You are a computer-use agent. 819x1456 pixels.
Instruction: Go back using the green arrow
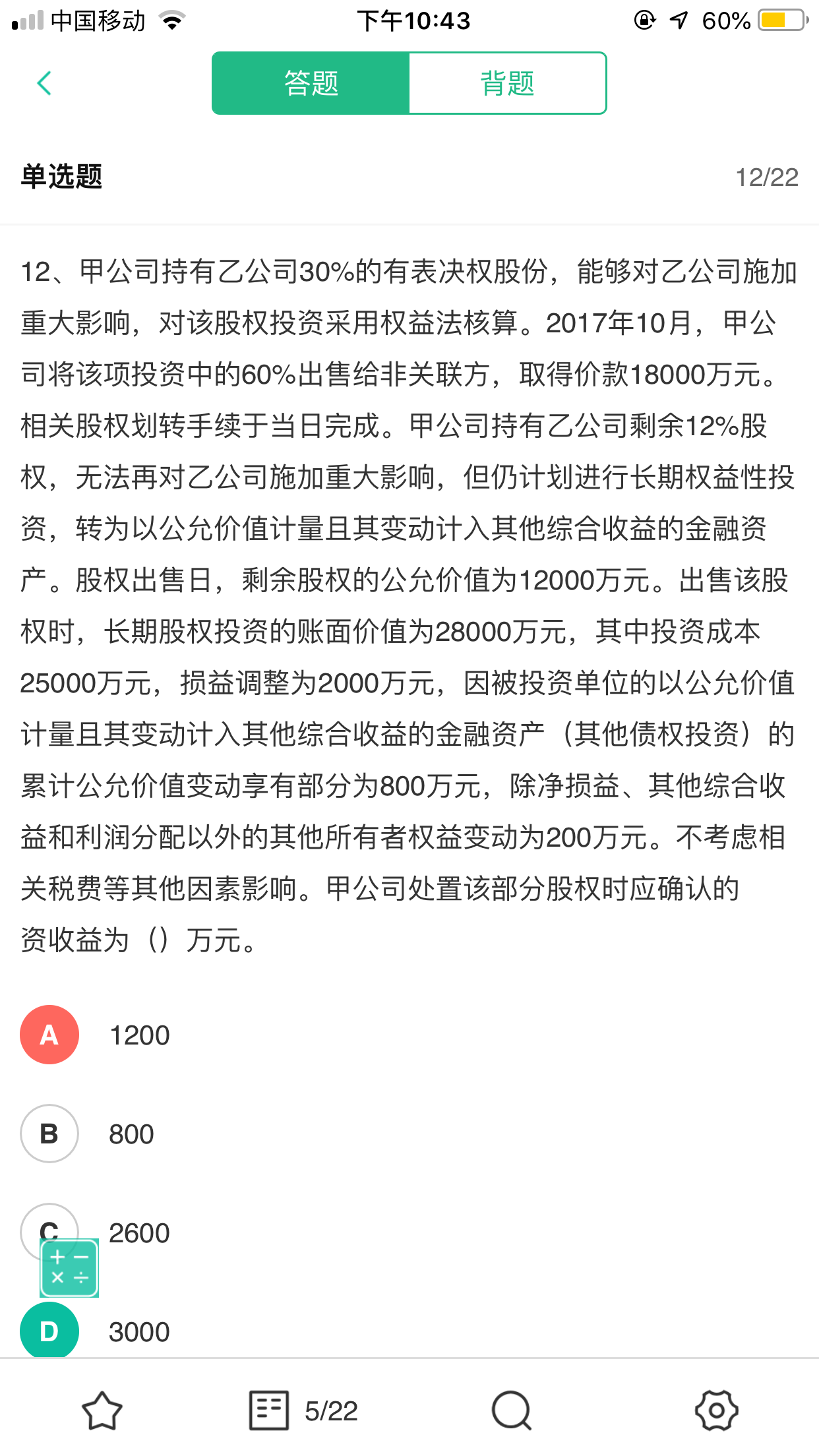[44, 83]
